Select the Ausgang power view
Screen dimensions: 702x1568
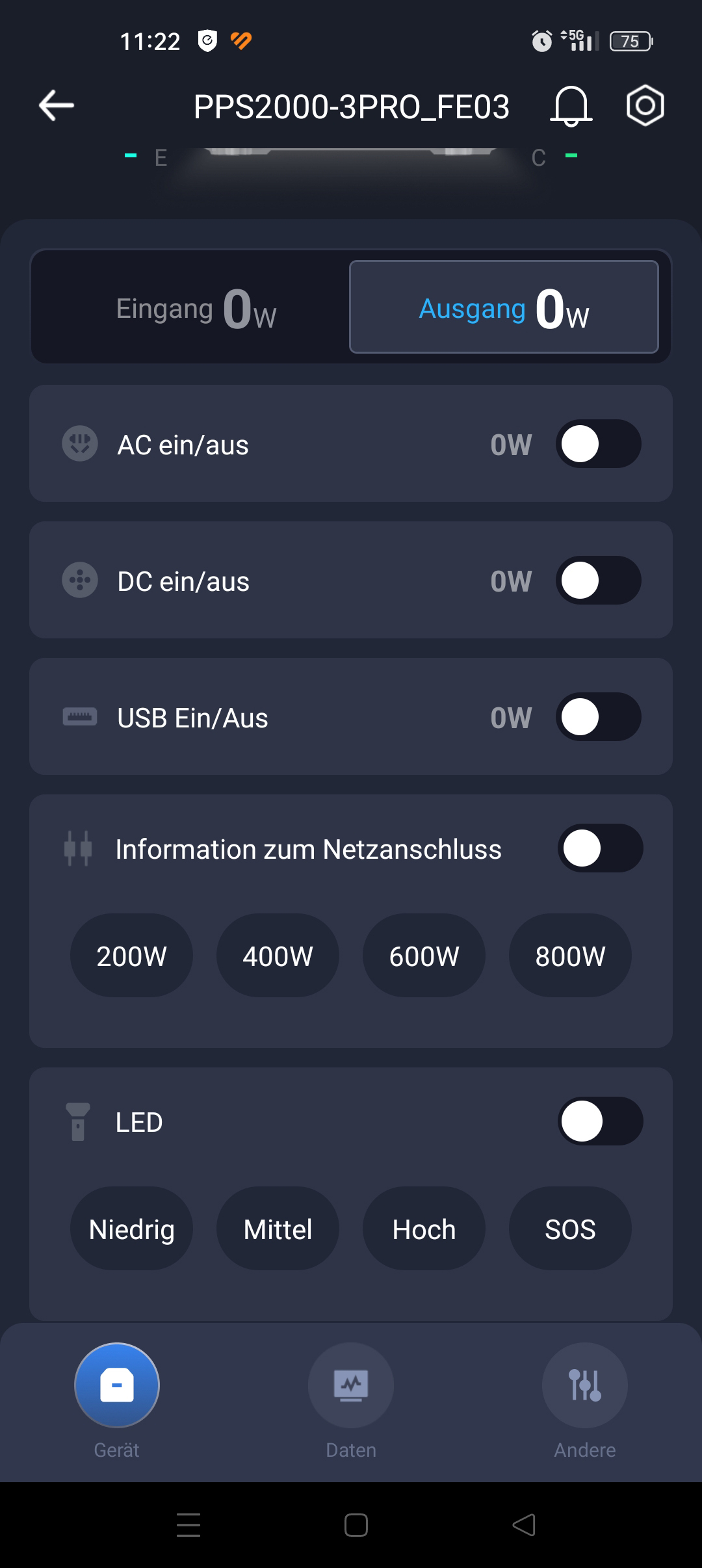[x=504, y=307]
